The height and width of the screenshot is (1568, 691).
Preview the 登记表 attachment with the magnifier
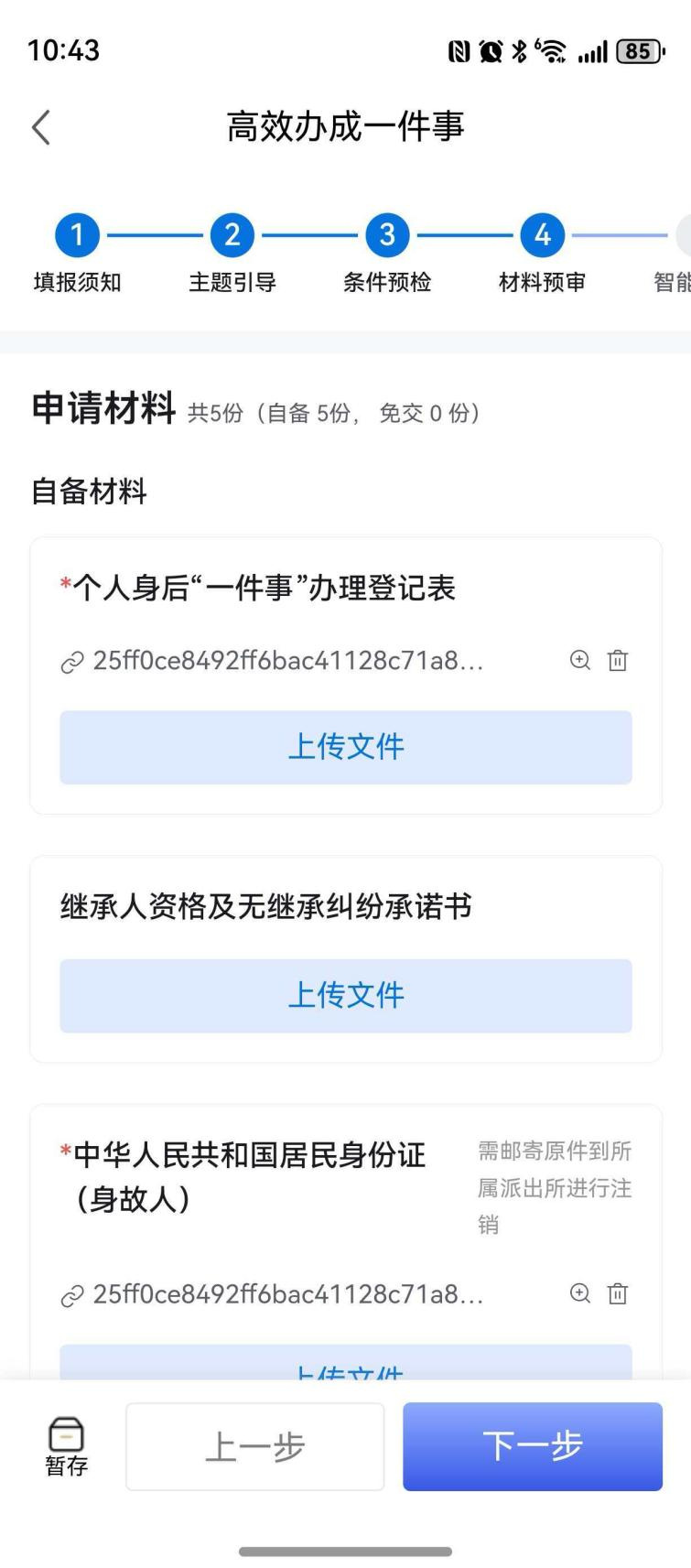coord(580,660)
